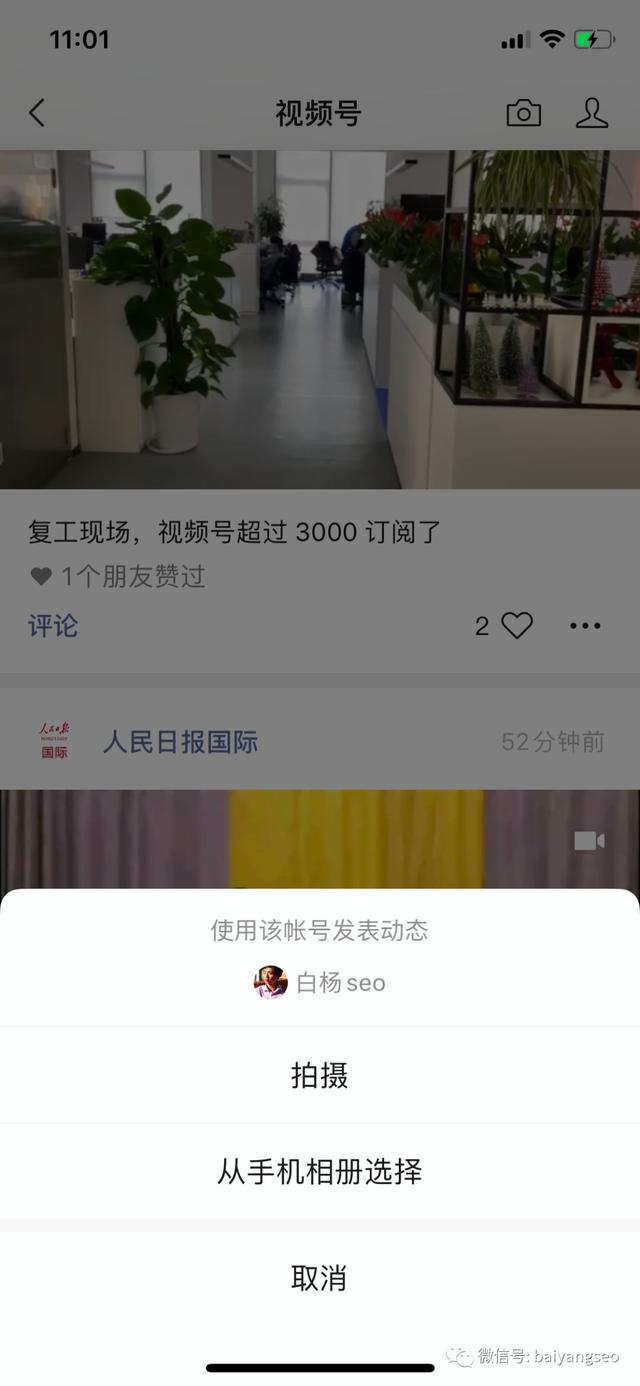Tap 拍摄 to shoot a new video
The image size is (640, 1386).
tap(320, 1076)
